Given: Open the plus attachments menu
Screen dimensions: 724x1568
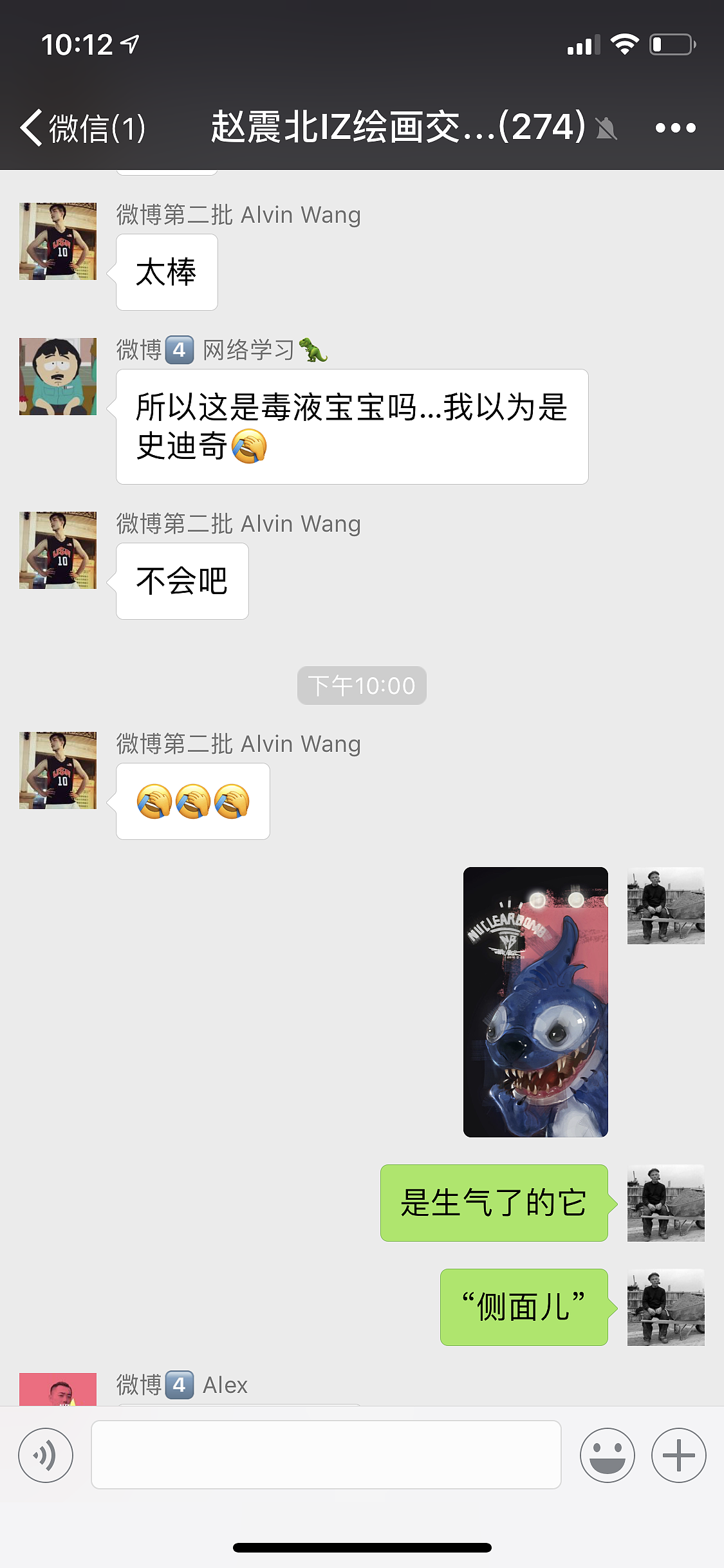Looking at the screenshot, I should [678, 1455].
